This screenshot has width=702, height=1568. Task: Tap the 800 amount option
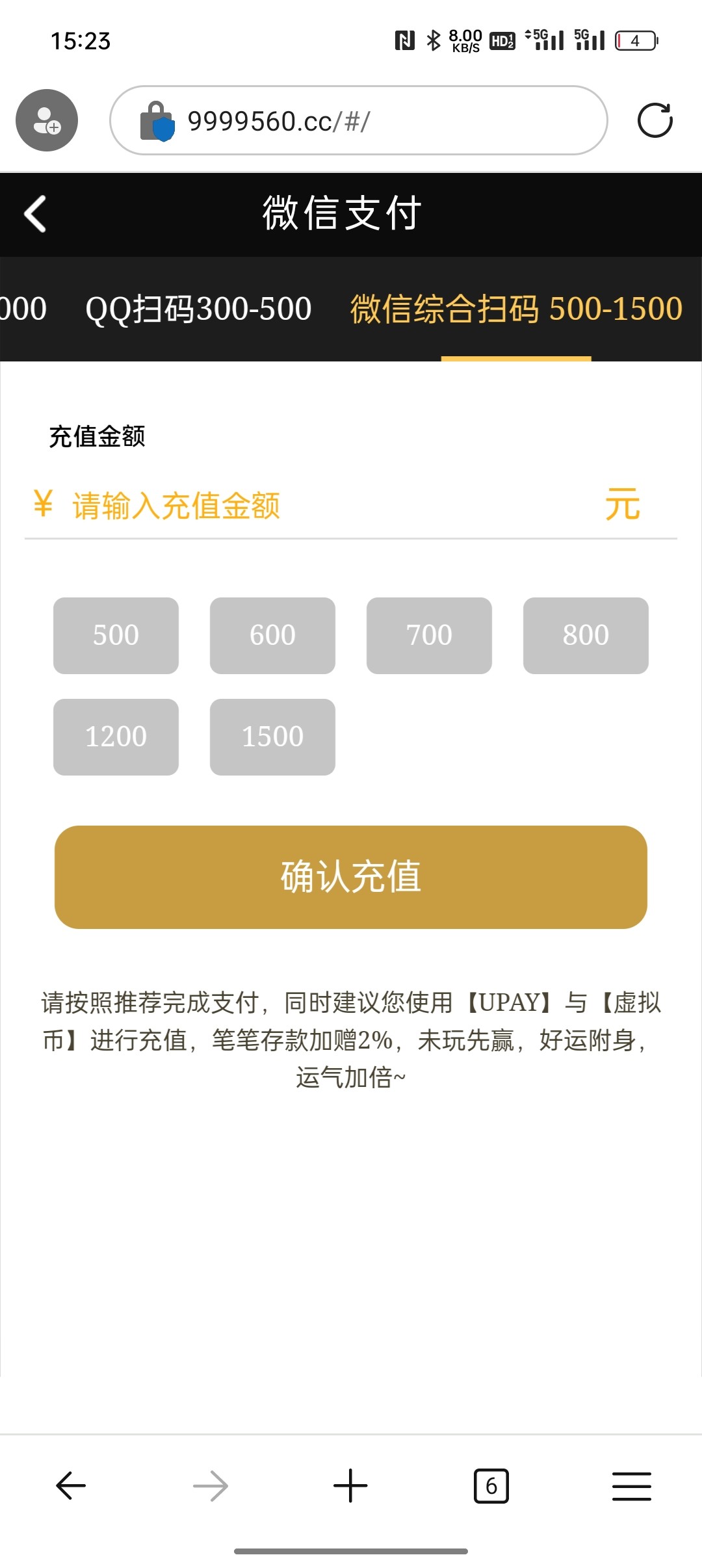(586, 635)
